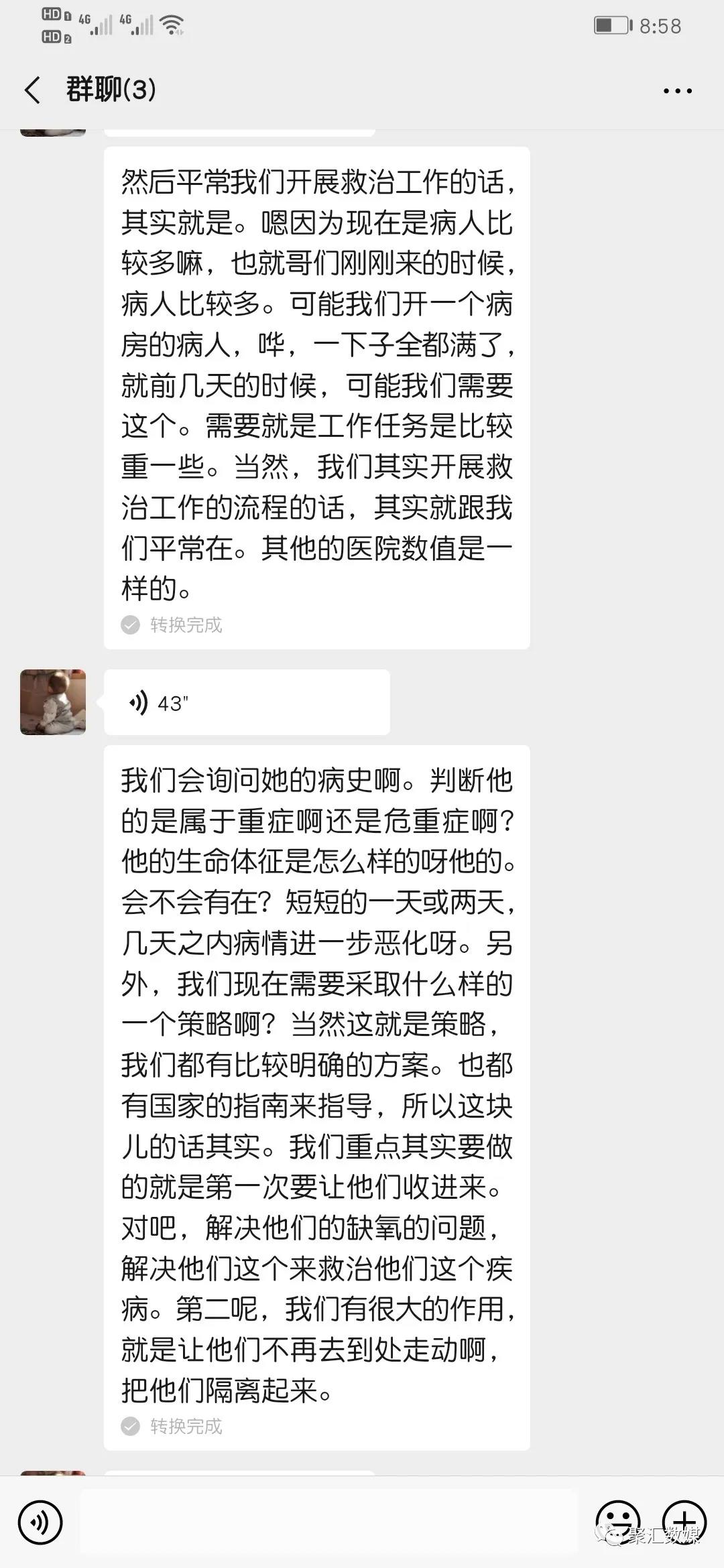Open the group chat overflow menu
The height and width of the screenshot is (1568, 724).
tap(677, 90)
